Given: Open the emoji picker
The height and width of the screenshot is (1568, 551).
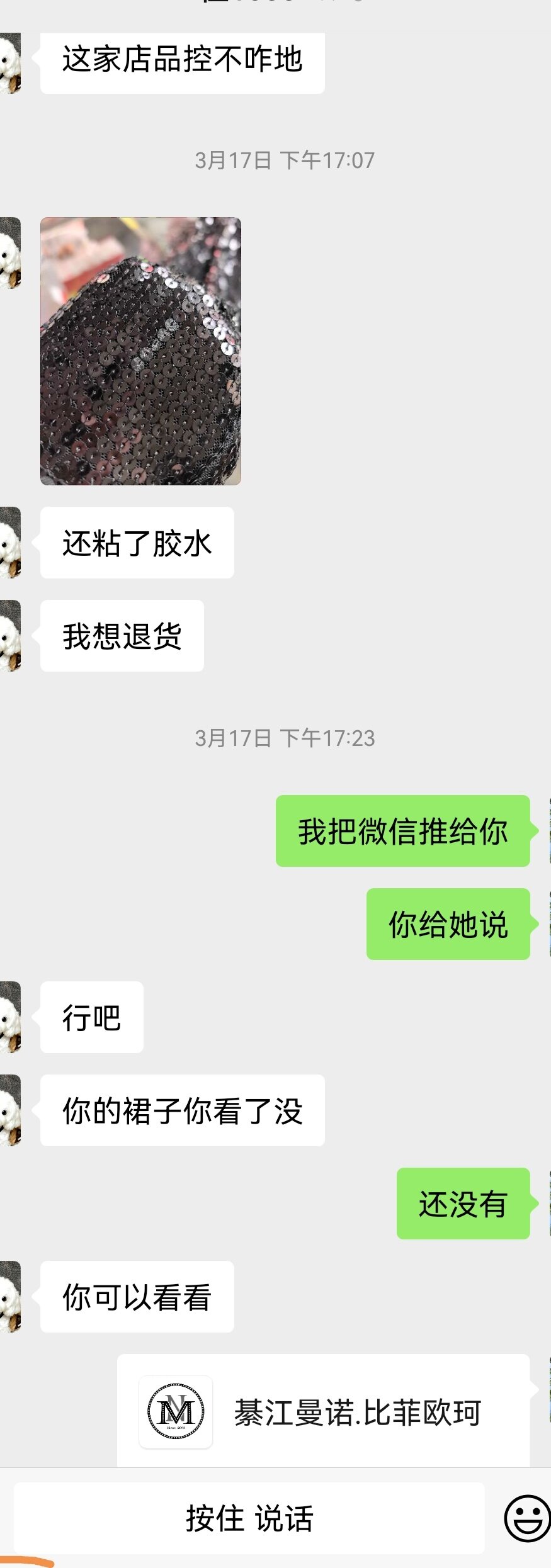Looking at the screenshot, I should click(527, 1518).
